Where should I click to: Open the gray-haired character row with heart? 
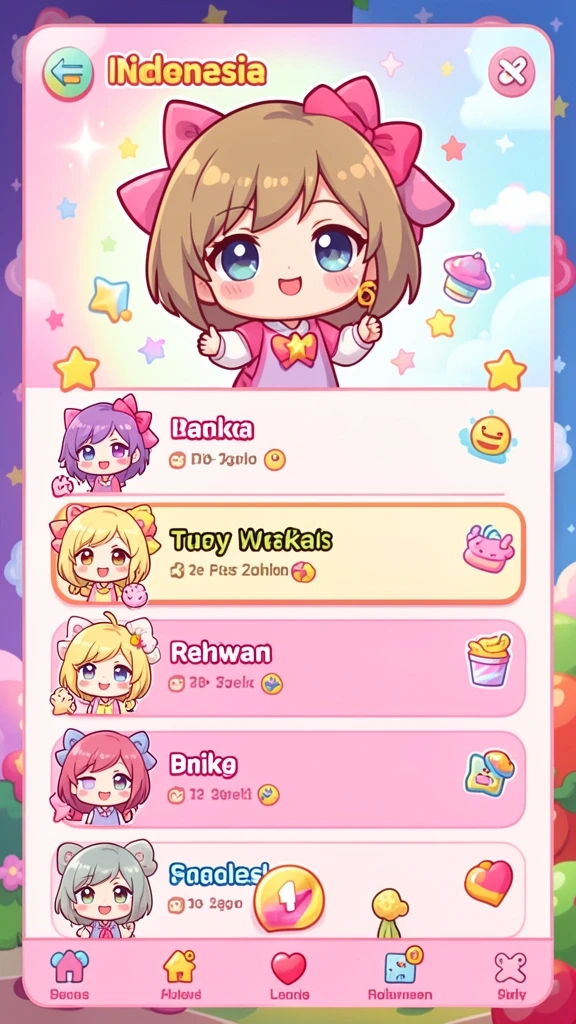[x=287, y=889]
